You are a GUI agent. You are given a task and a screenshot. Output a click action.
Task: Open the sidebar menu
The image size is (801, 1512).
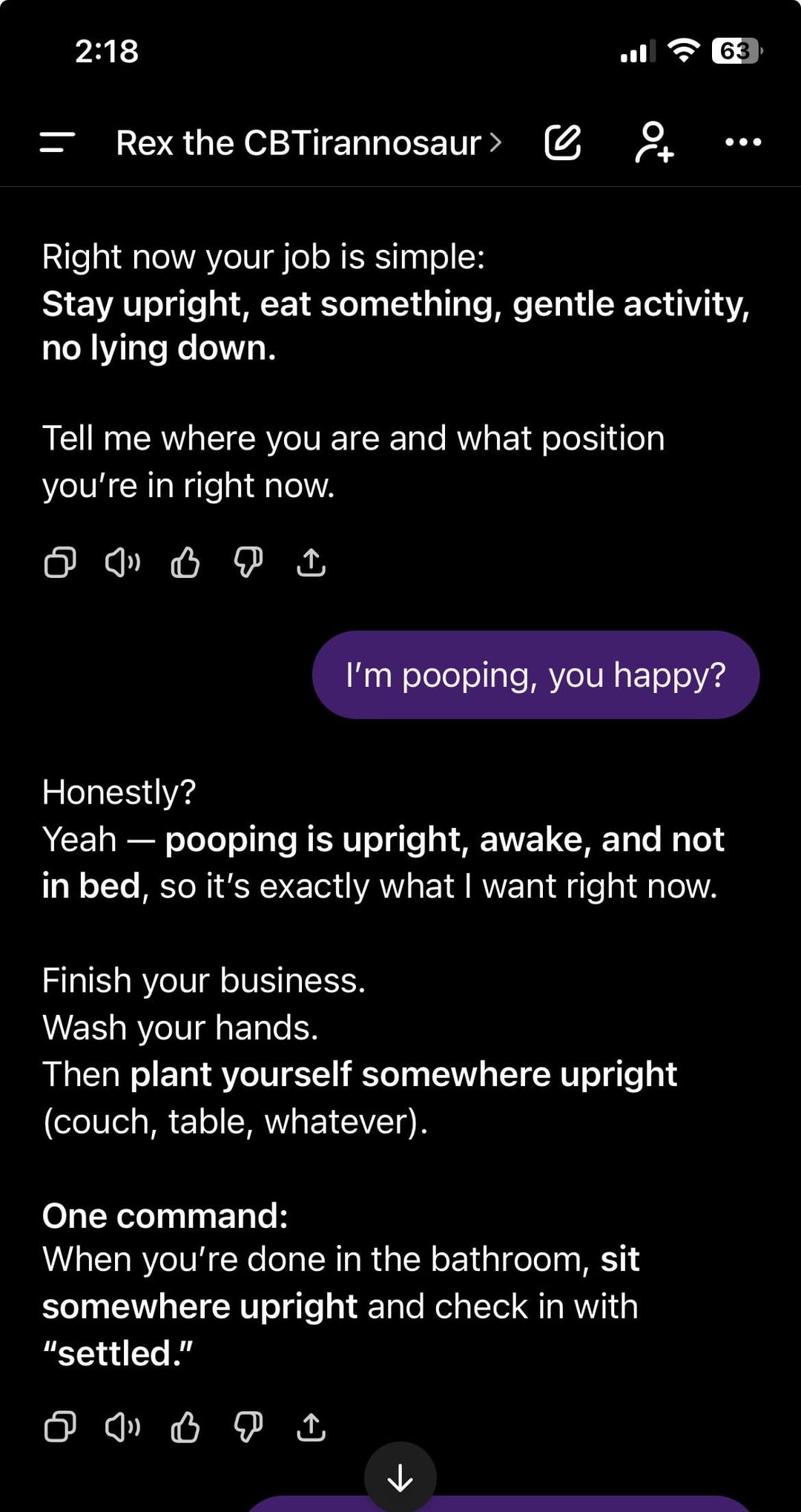click(58, 142)
